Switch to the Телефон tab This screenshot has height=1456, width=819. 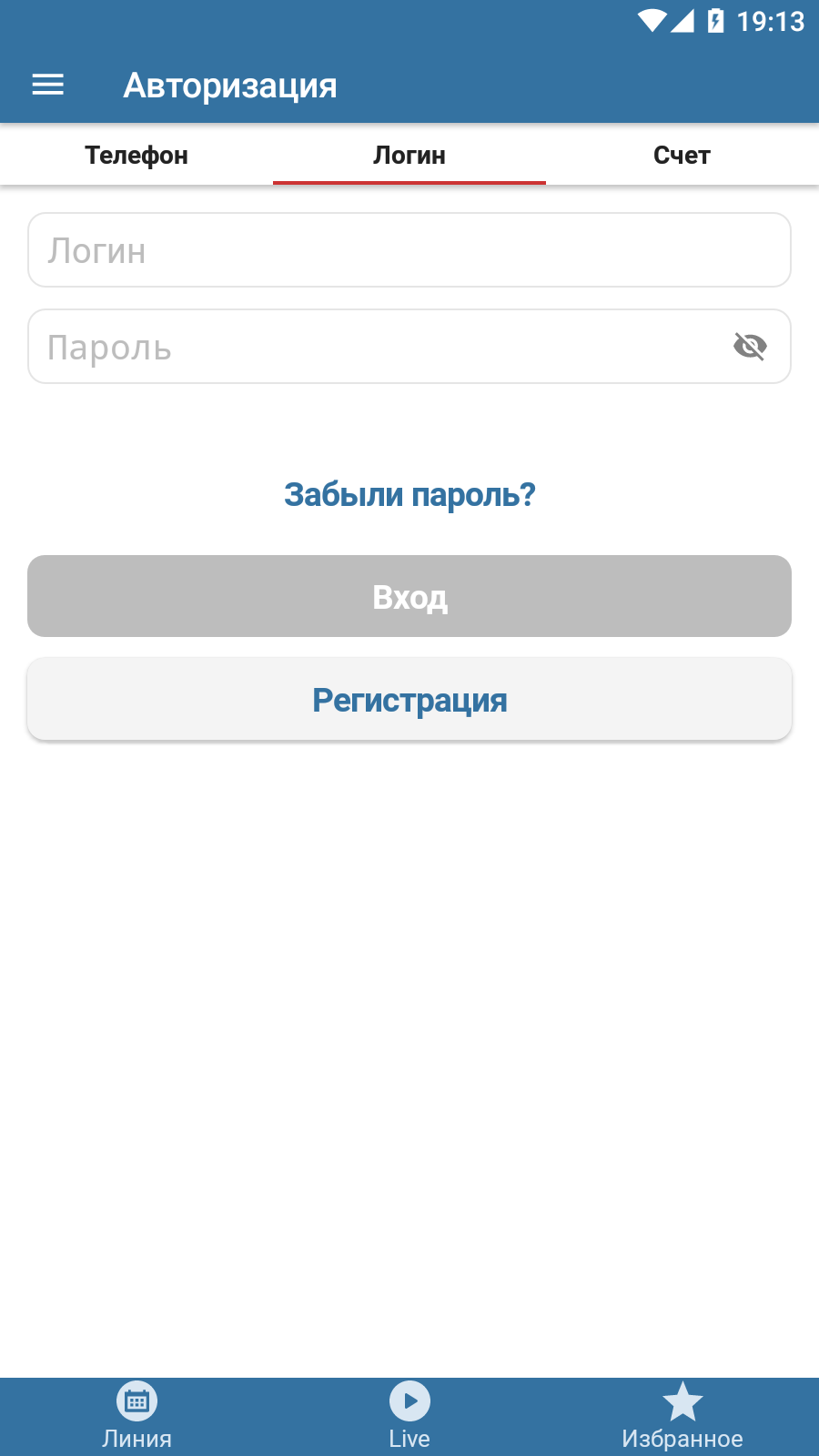[x=136, y=156]
